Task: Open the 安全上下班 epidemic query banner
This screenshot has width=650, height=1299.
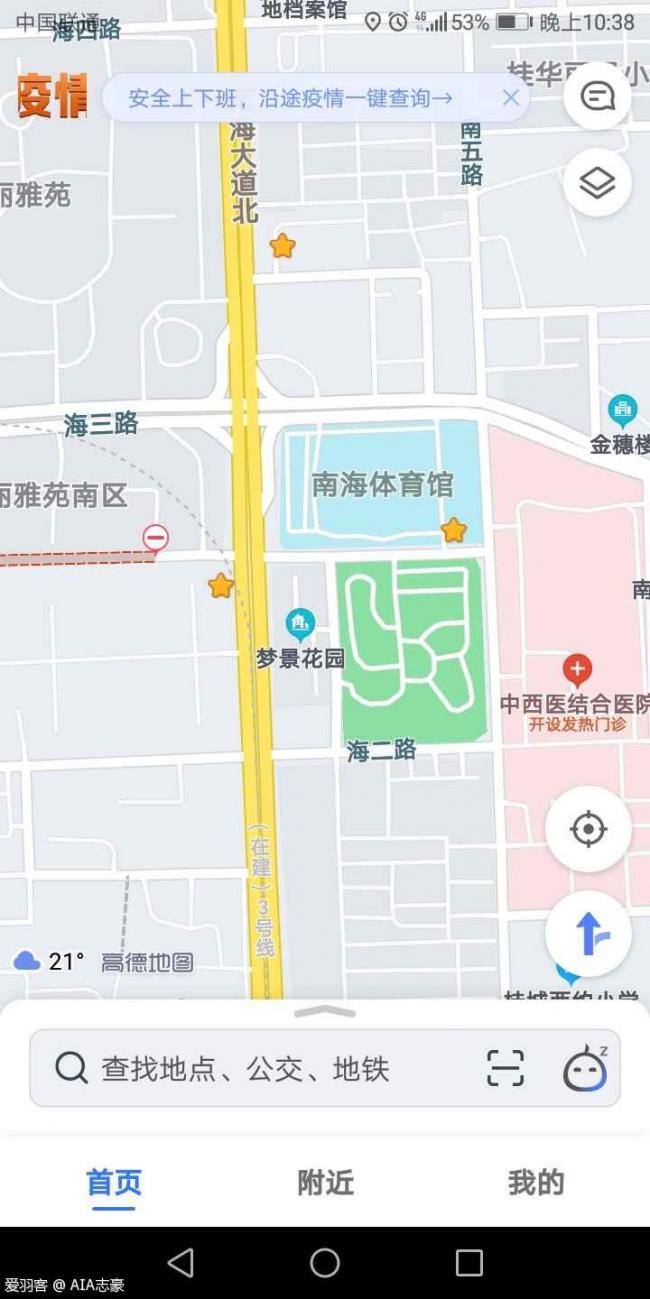Action: tap(290, 98)
